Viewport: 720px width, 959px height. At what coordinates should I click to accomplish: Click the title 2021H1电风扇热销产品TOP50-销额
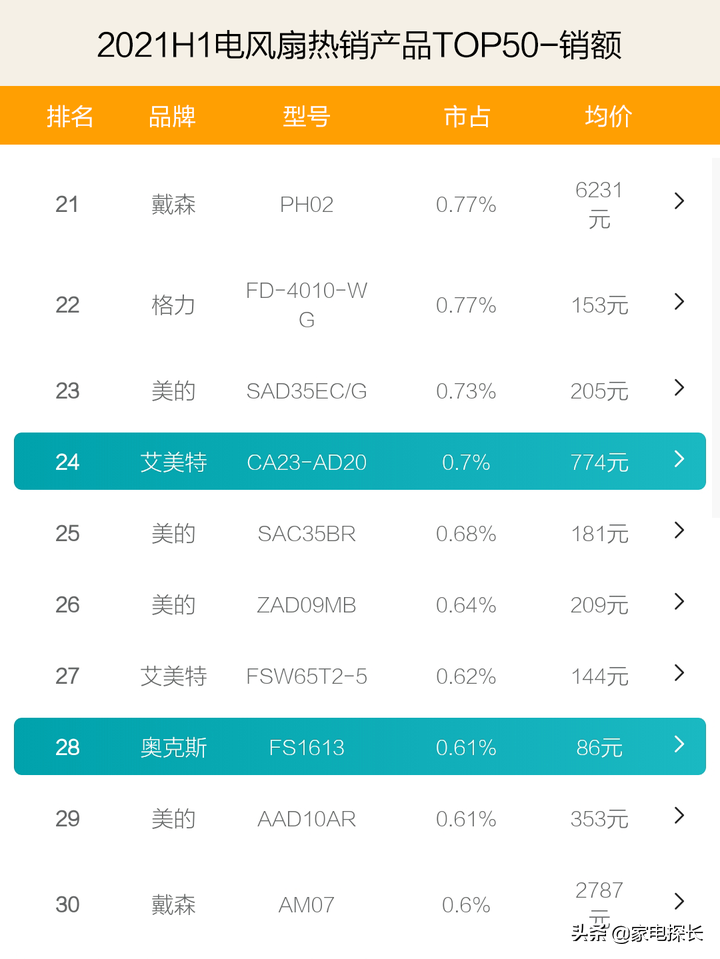click(x=360, y=44)
